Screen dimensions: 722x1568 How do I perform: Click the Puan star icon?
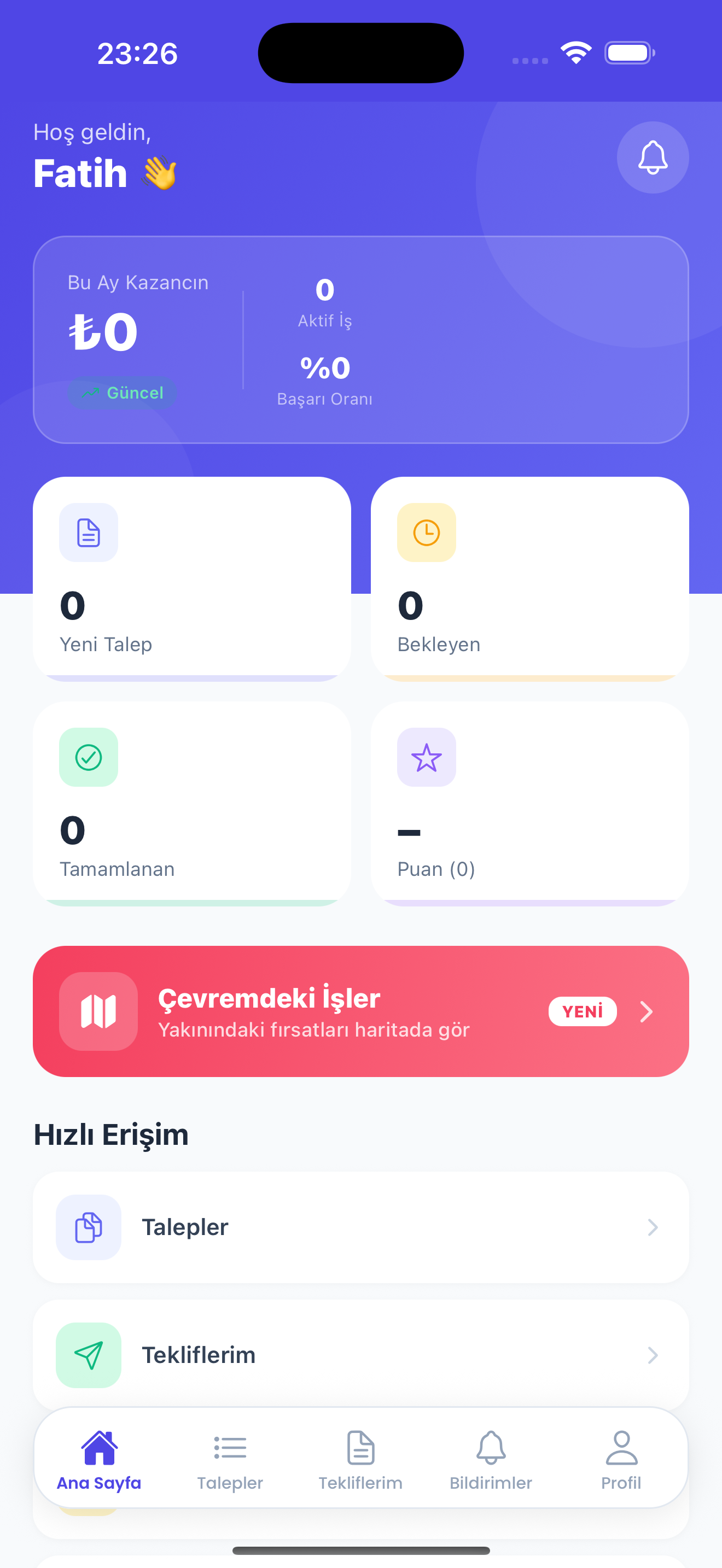426,757
